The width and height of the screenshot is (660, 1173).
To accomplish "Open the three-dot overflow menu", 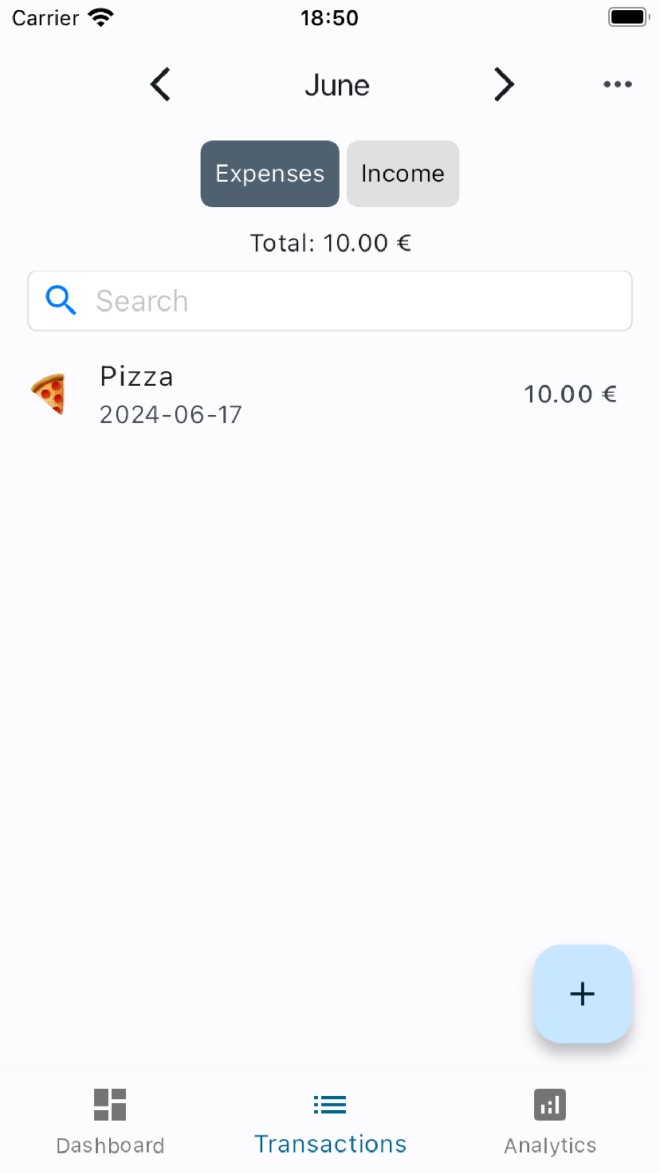I will tap(617, 85).
